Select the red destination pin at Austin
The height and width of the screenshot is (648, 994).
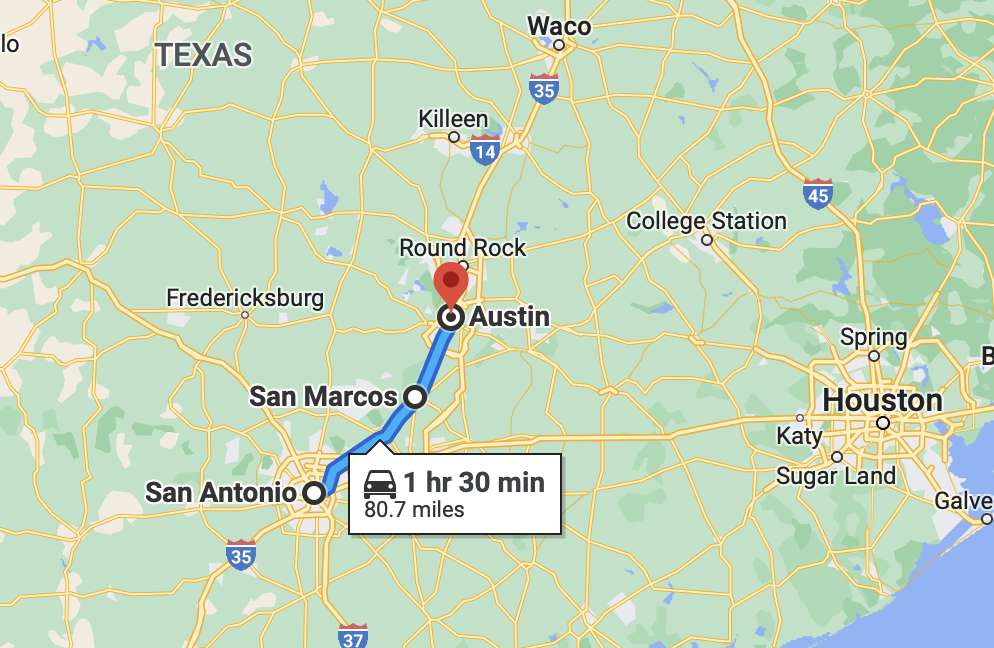coord(451,281)
